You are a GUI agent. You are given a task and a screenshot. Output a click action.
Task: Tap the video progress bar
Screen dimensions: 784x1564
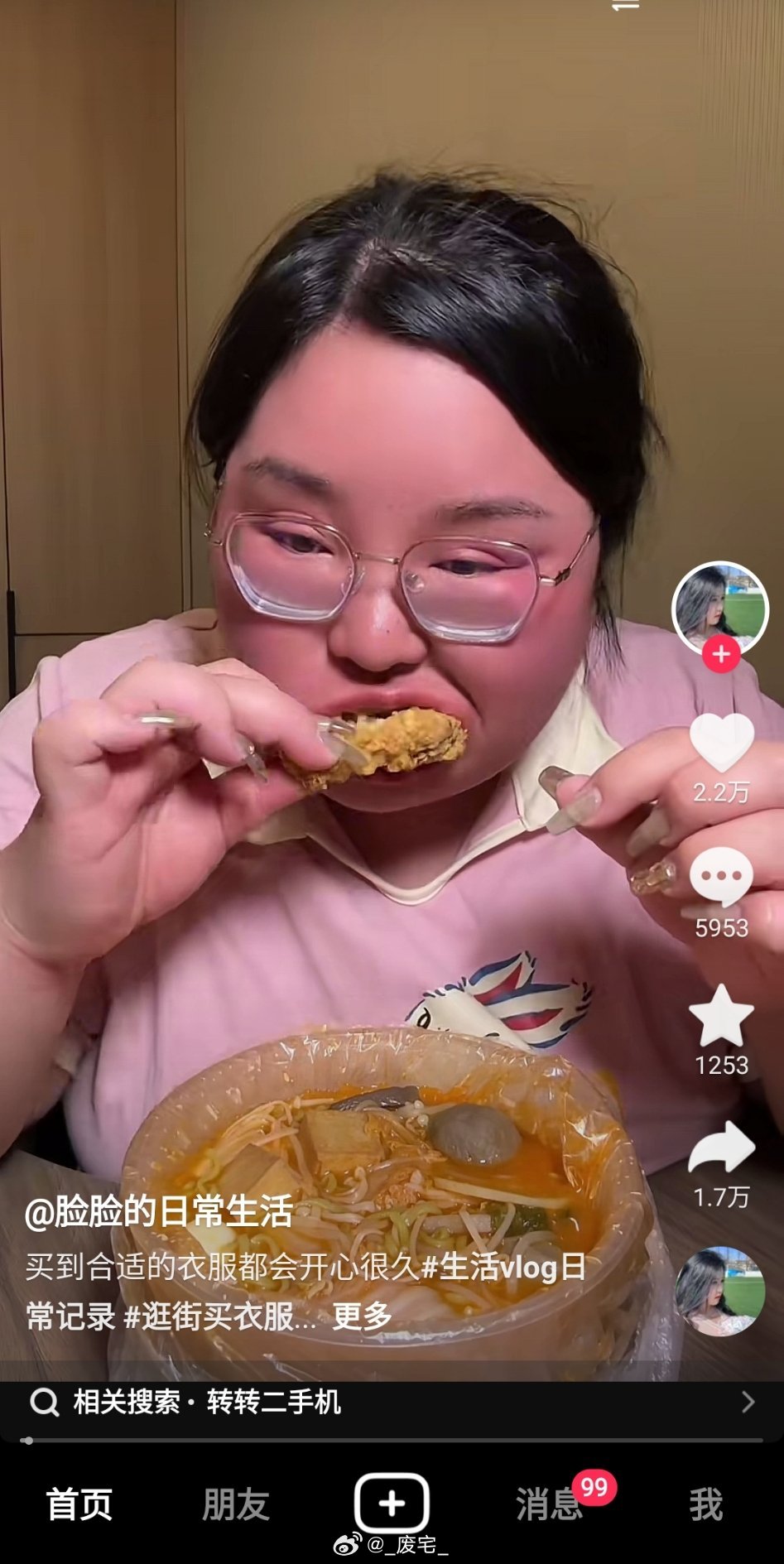(x=392, y=1441)
